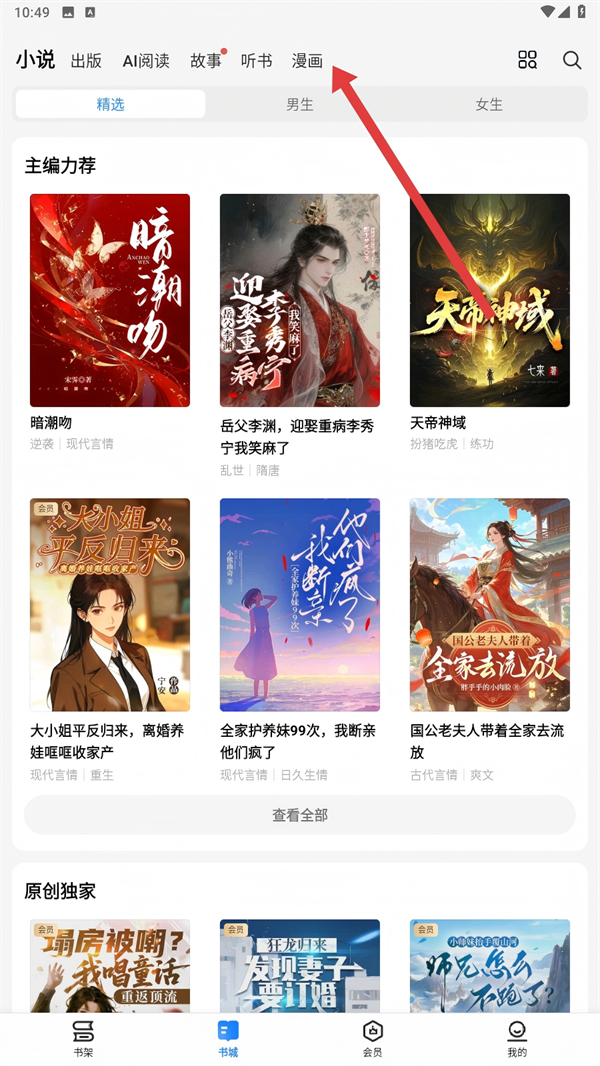
Task: Select the 精选 segment
Action: [110, 104]
